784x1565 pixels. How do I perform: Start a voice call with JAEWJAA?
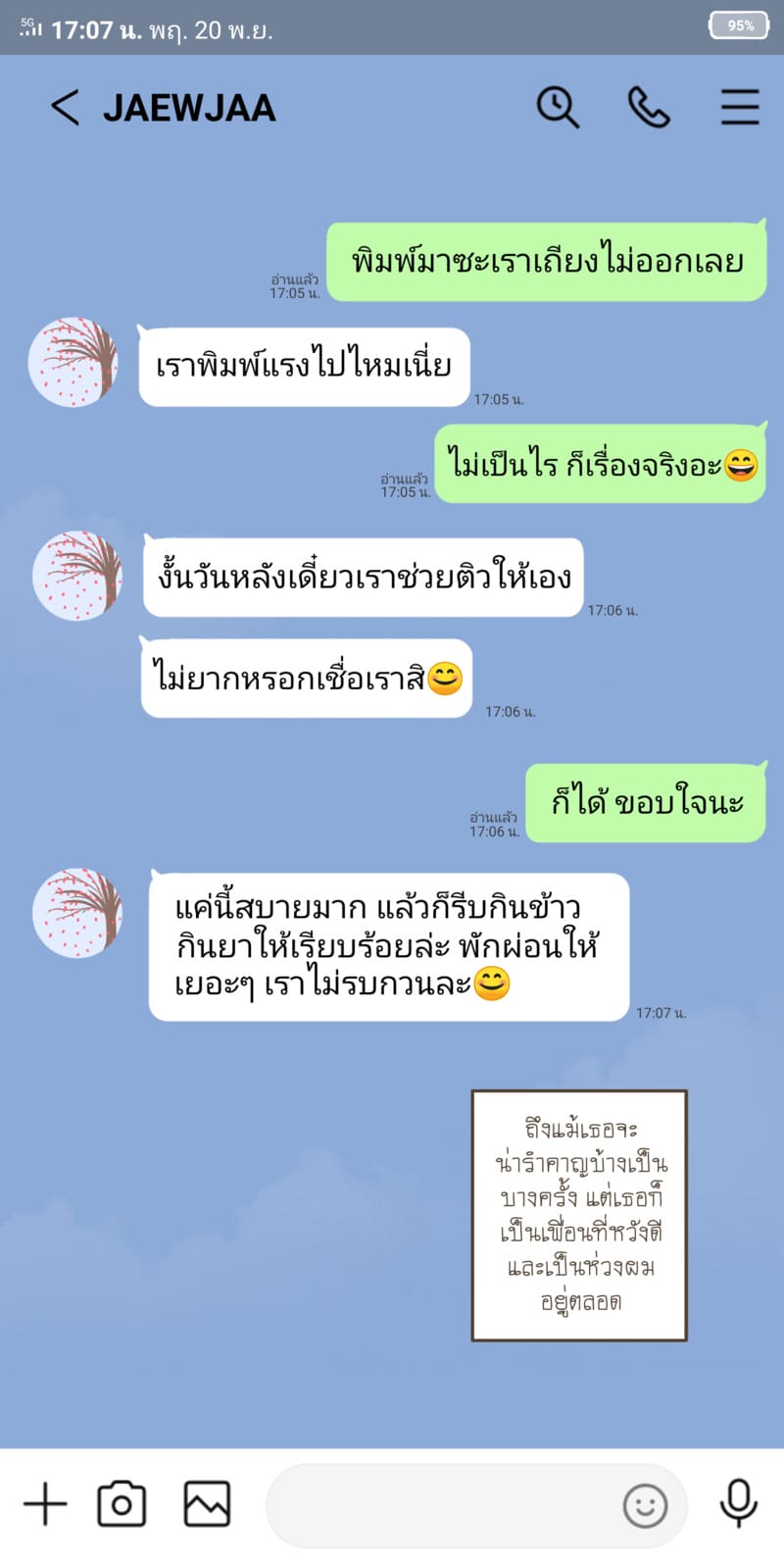tap(648, 108)
